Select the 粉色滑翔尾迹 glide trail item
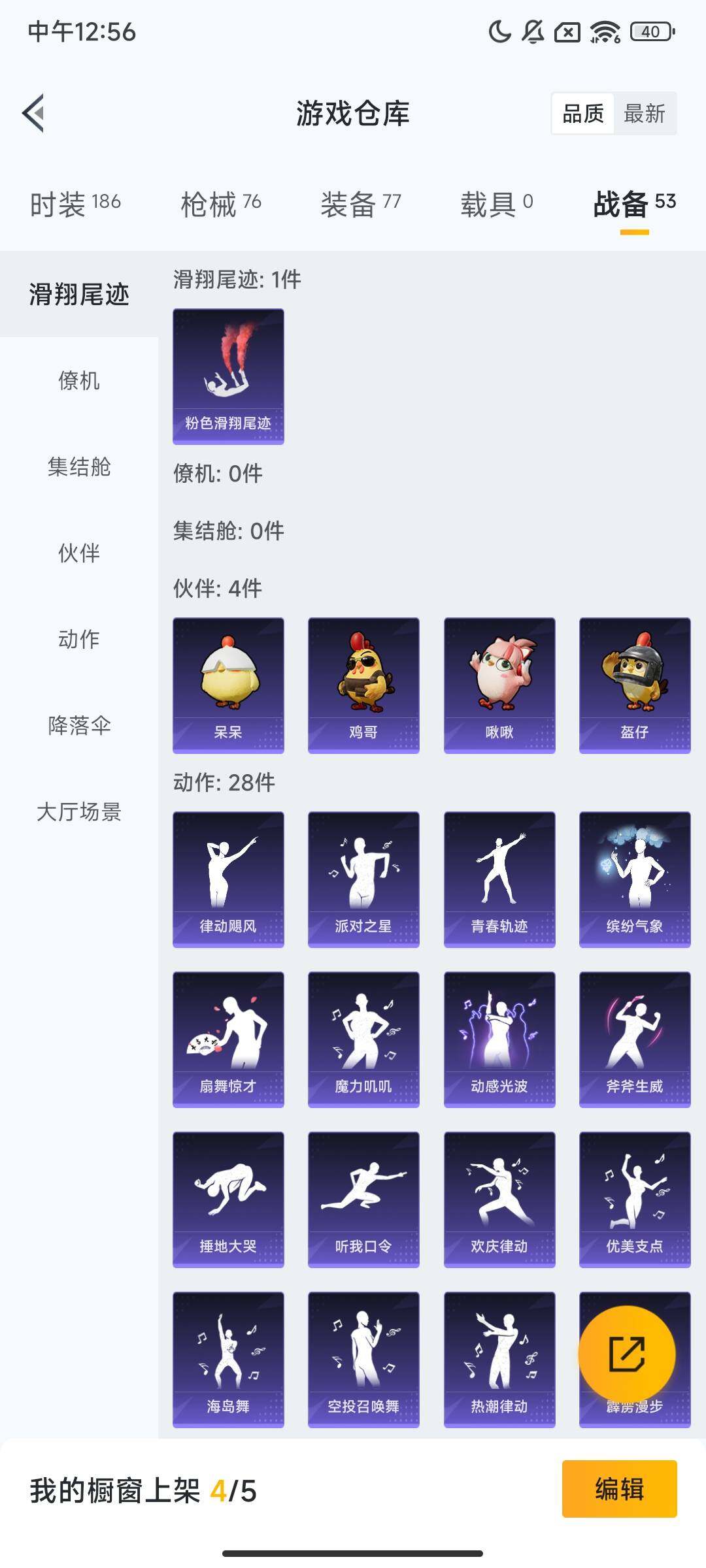Viewport: 706px width, 1568px height. click(228, 374)
